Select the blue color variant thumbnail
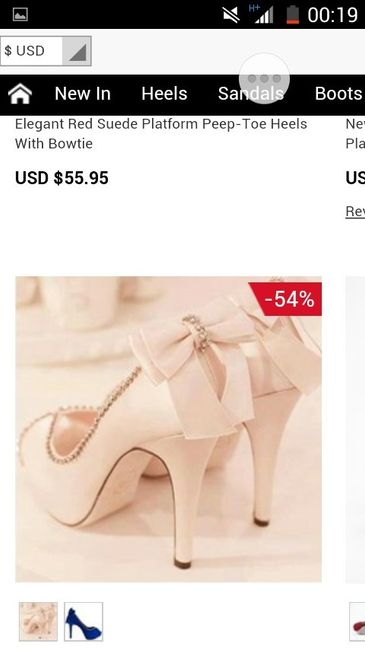 pyautogui.click(x=83, y=621)
